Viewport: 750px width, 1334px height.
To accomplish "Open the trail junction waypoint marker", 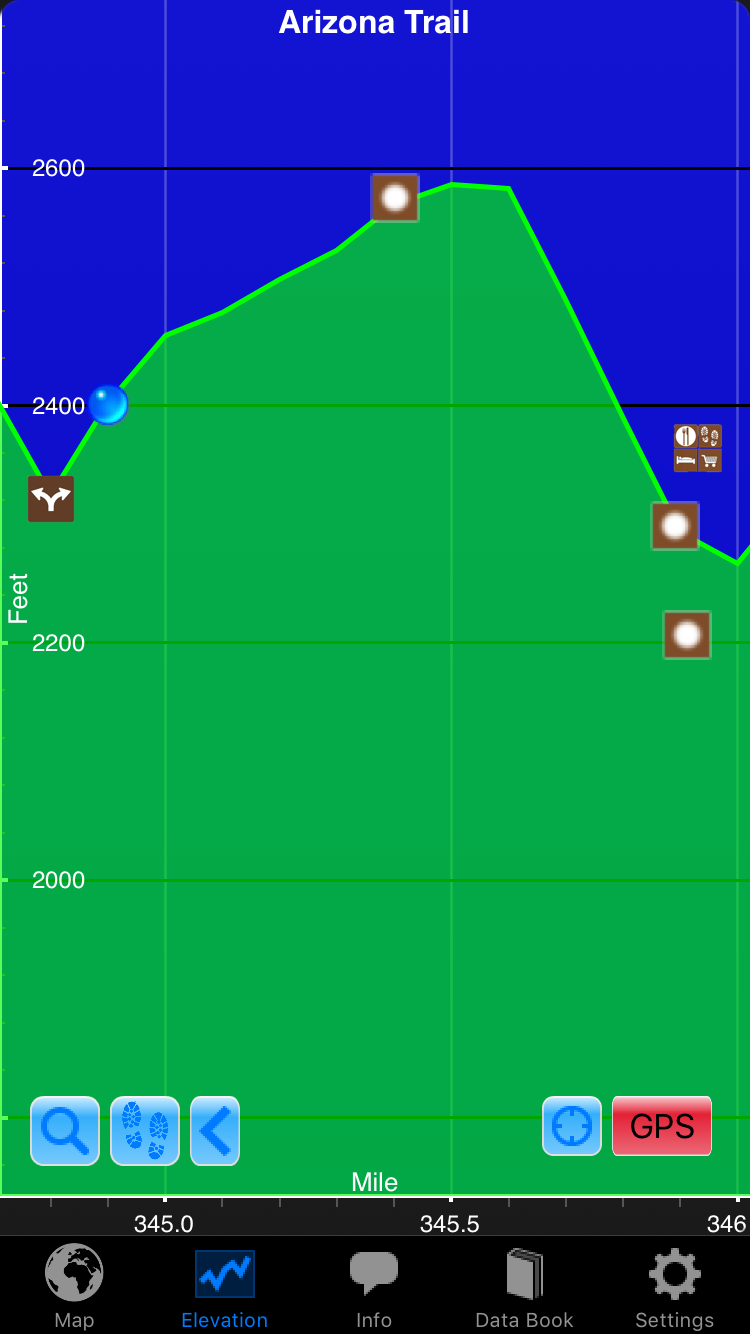I will coord(51,498).
